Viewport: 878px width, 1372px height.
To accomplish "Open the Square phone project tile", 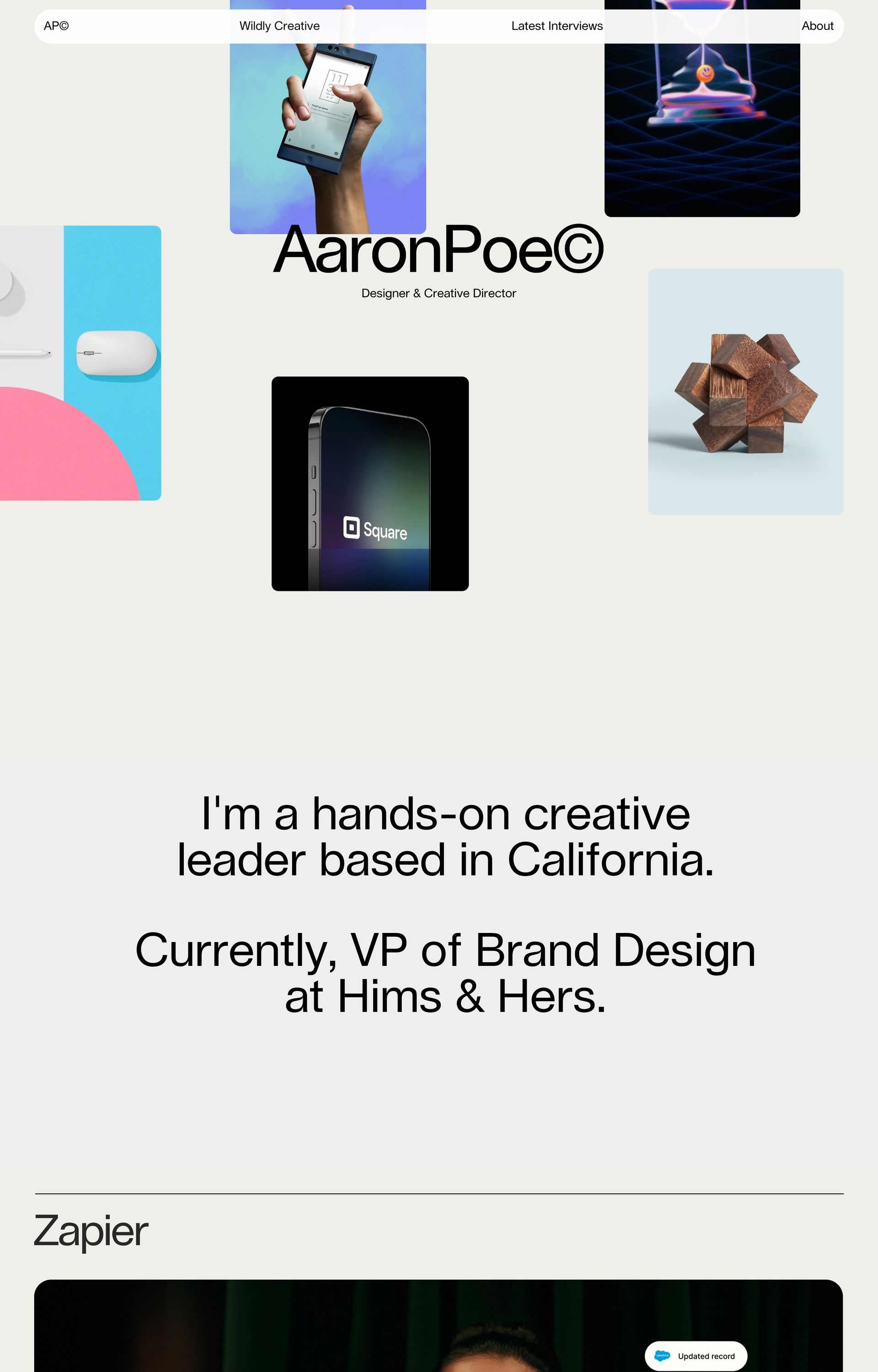I will 370,483.
